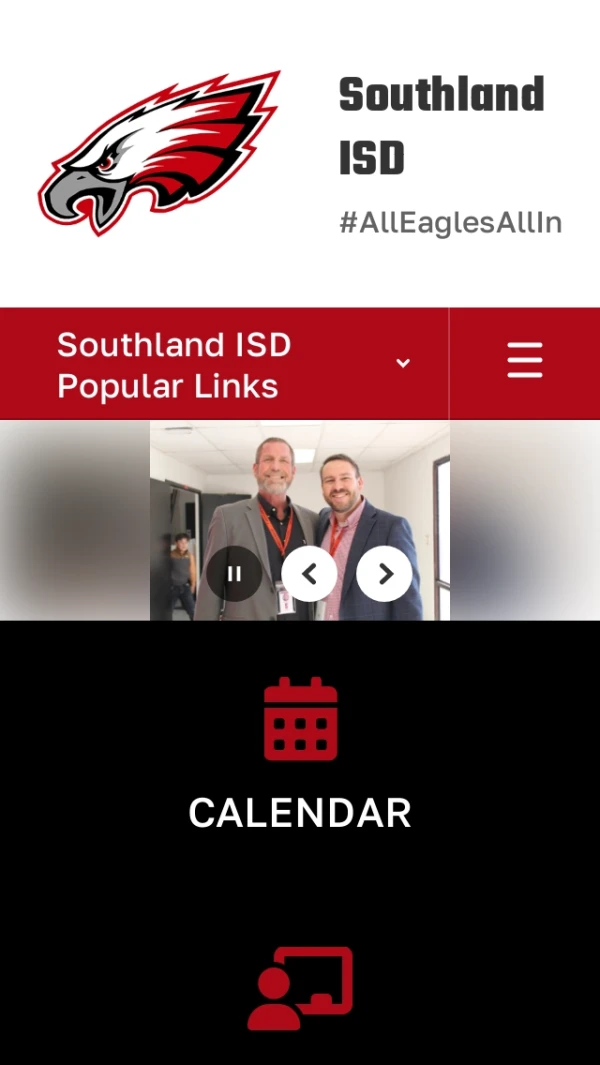
Task: Advance to the next slideshow photo
Action: coord(384,574)
